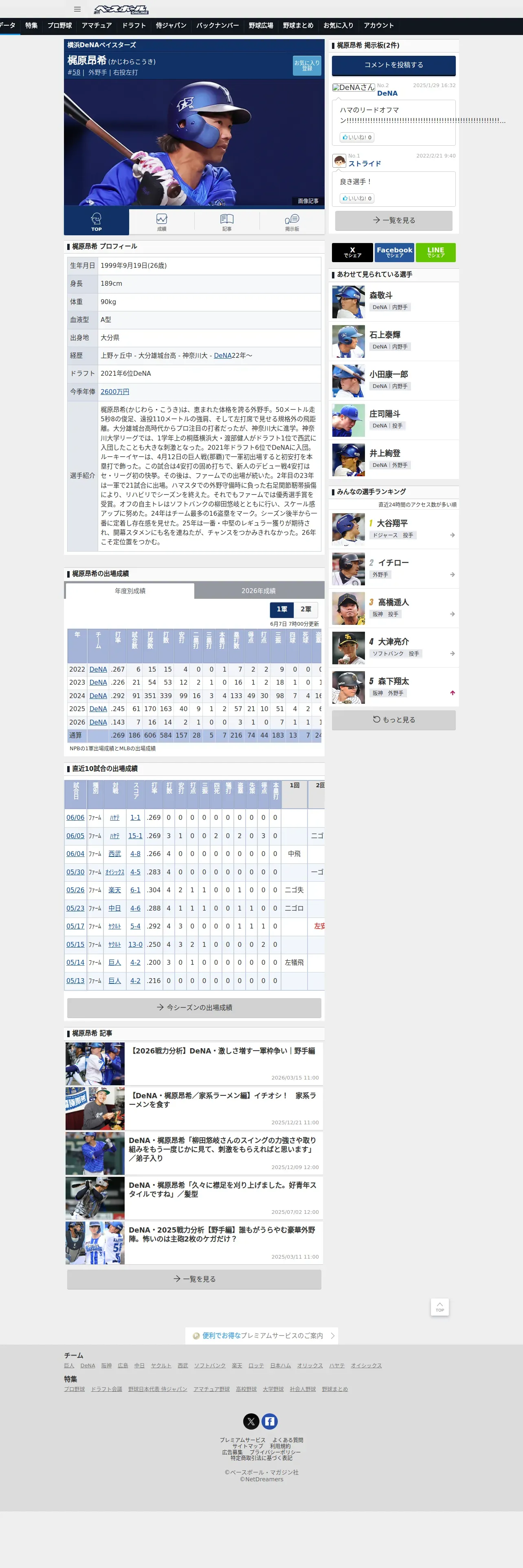Like the comment by ストライド
This screenshot has width=523, height=1568.
coord(357,198)
